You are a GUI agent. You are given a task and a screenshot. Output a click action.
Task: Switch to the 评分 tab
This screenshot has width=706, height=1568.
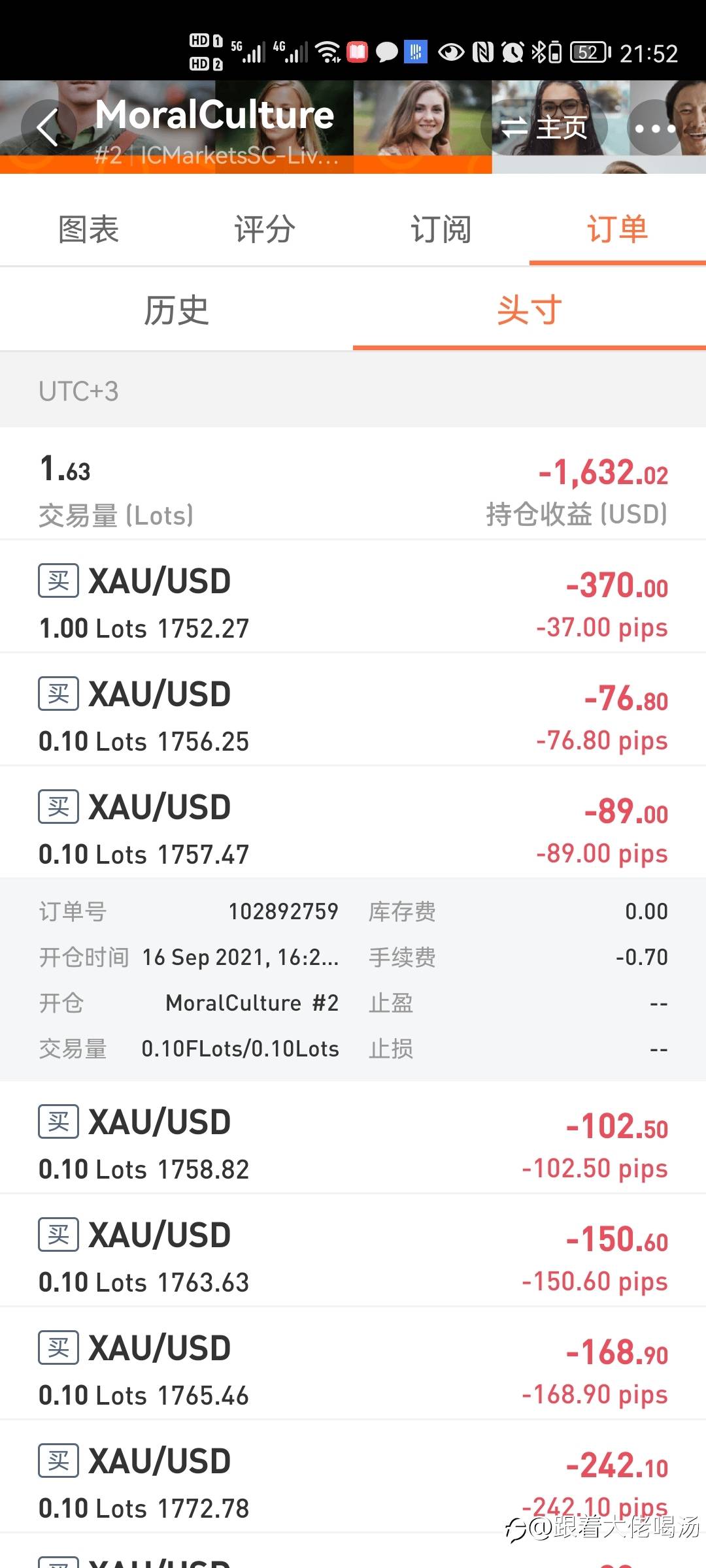[x=265, y=229]
